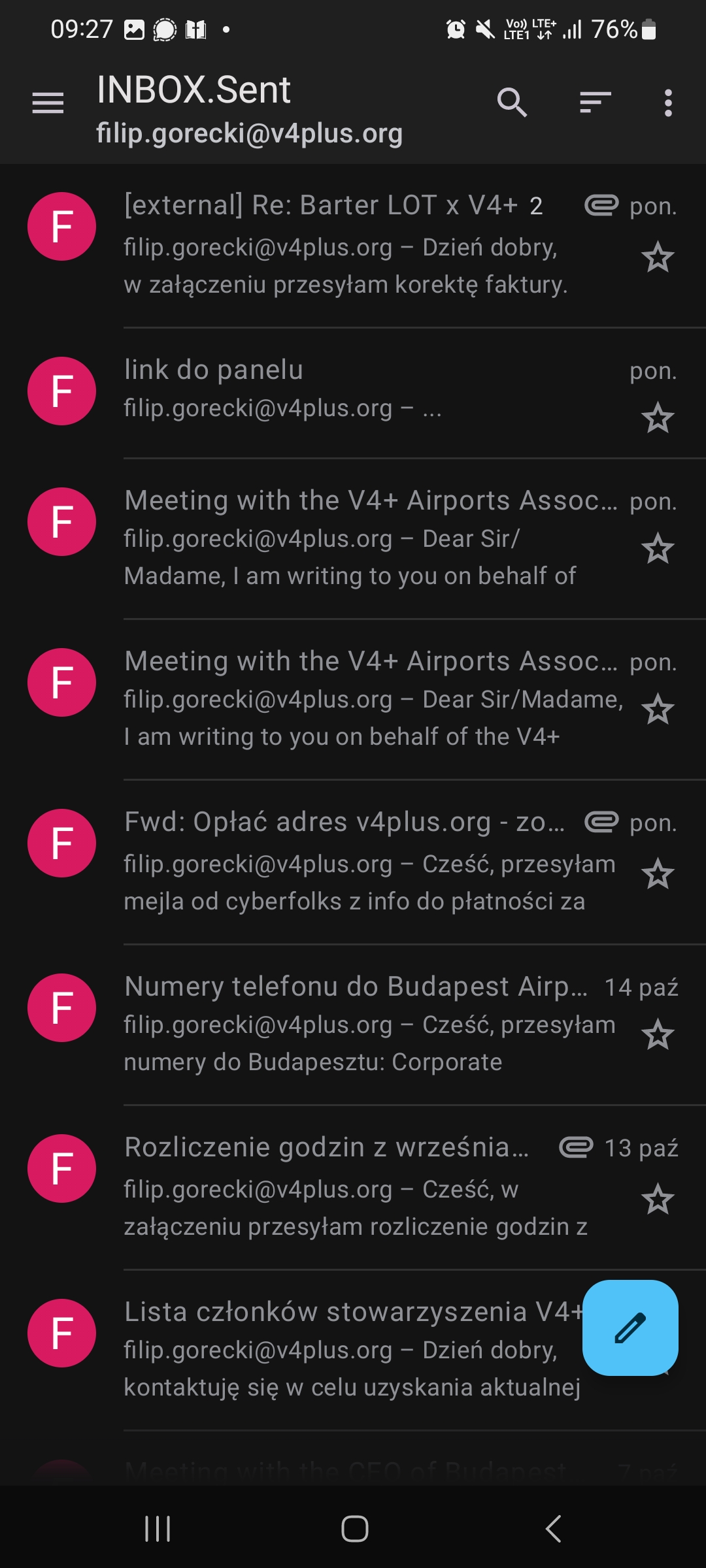The height and width of the screenshot is (1568, 706).
Task: Open the navigation drawer menu
Action: [48, 103]
